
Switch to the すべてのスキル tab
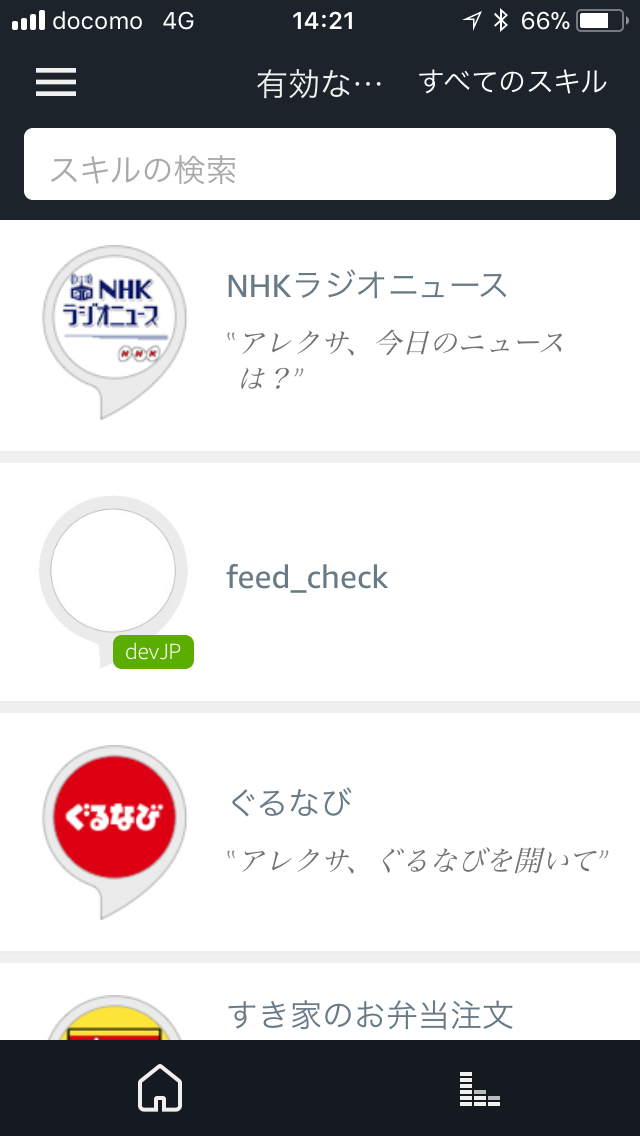(x=512, y=82)
